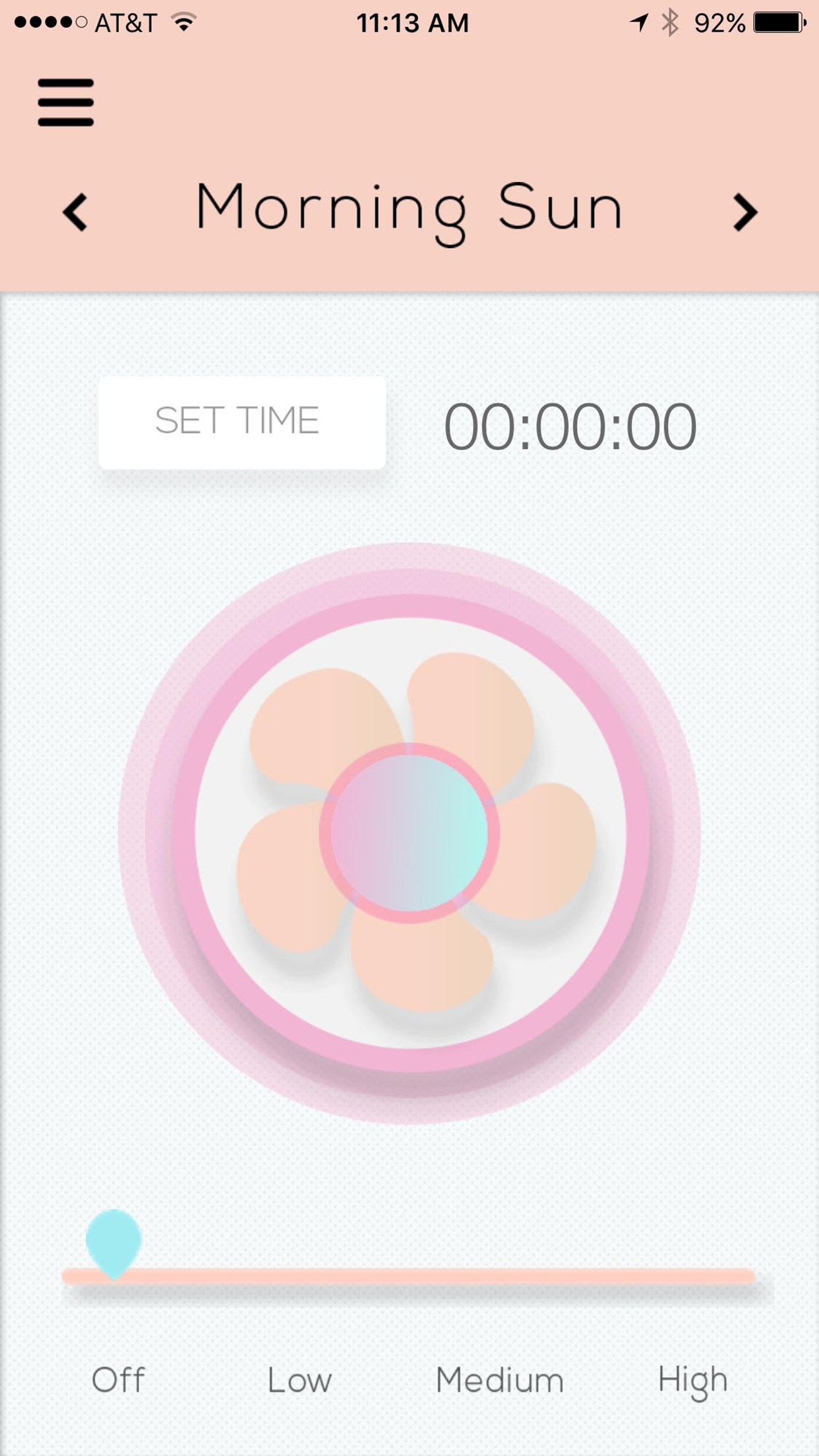Set intensity slider to High

point(692,1381)
